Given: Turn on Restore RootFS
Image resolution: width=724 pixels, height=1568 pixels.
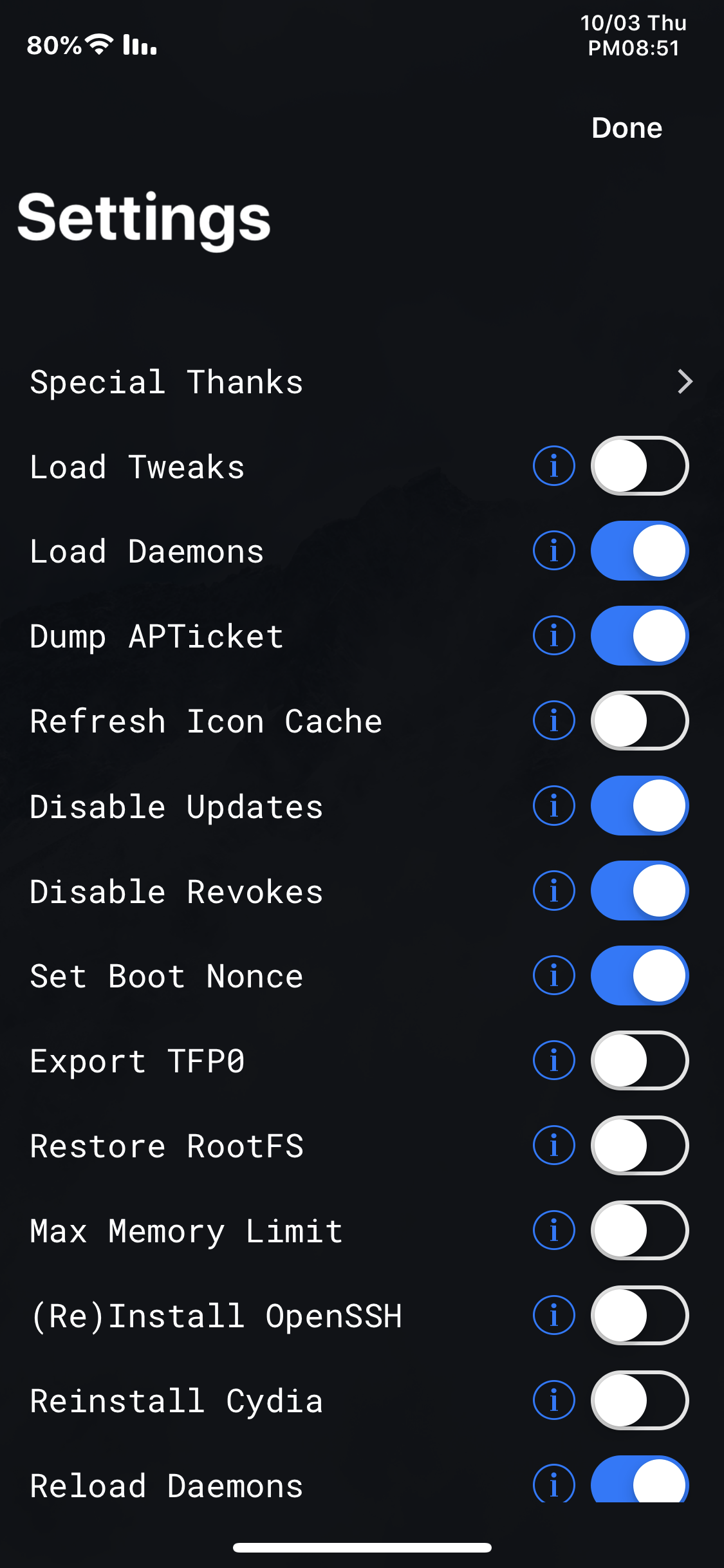Looking at the screenshot, I should [x=640, y=1146].
